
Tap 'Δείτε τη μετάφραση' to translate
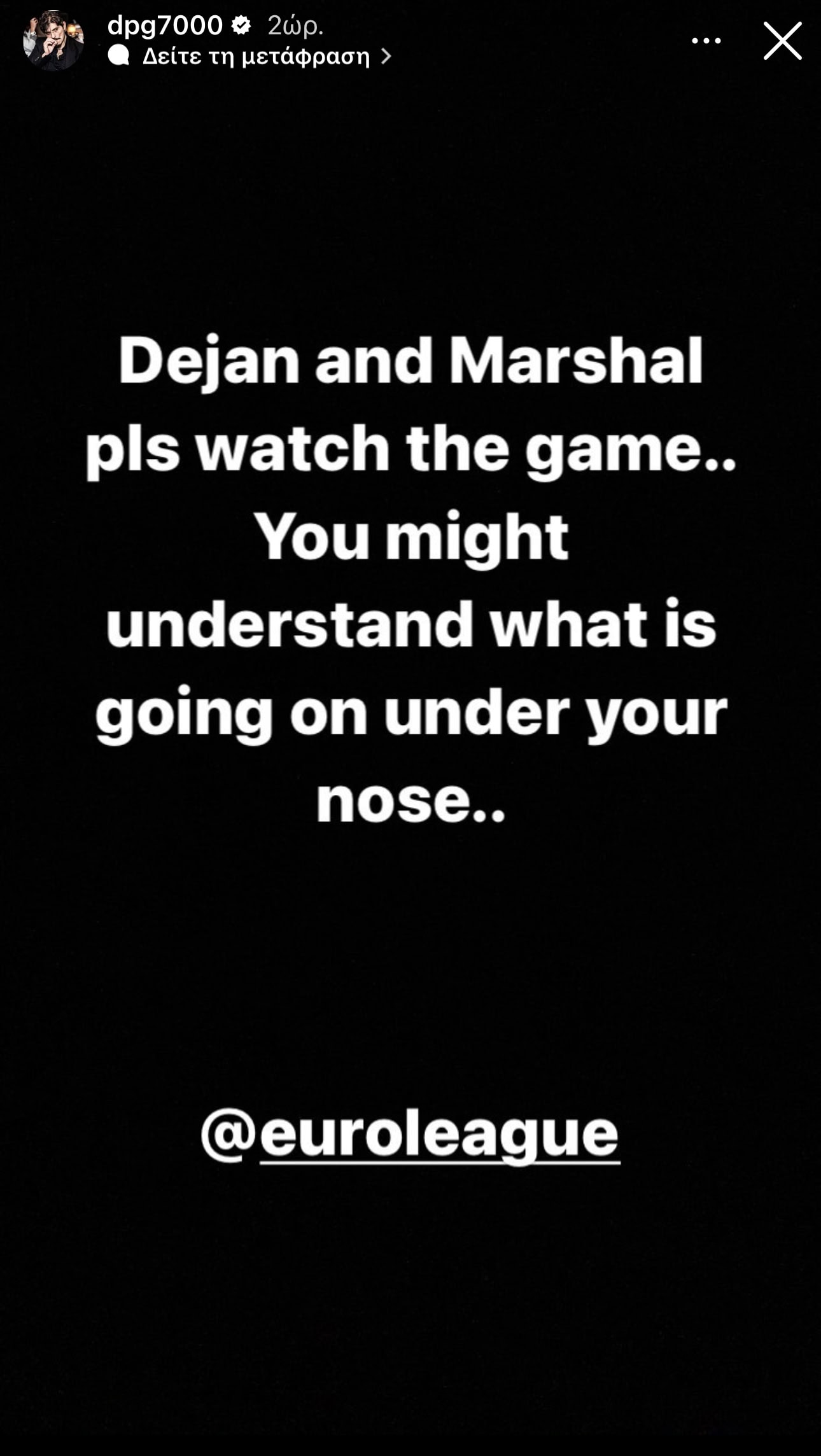click(256, 57)
